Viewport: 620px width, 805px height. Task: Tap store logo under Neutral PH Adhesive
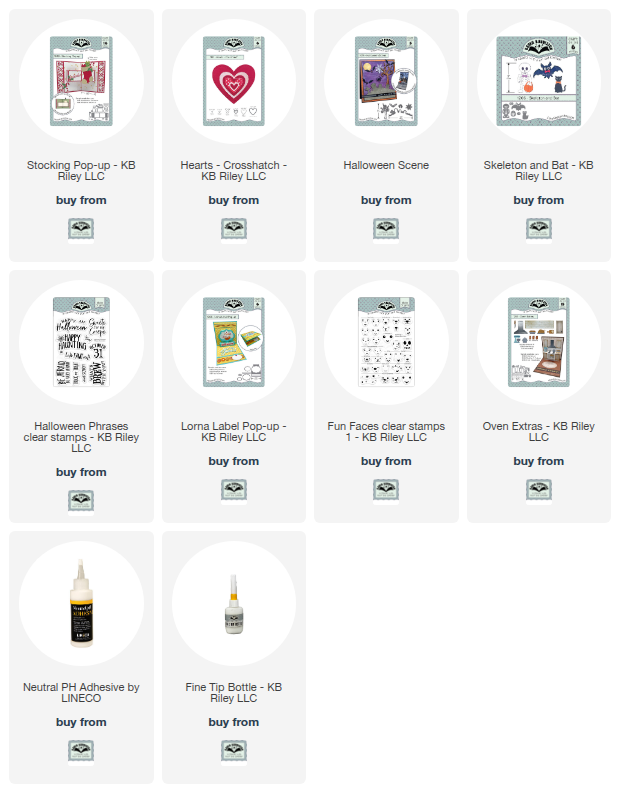[x=81, y=752]
